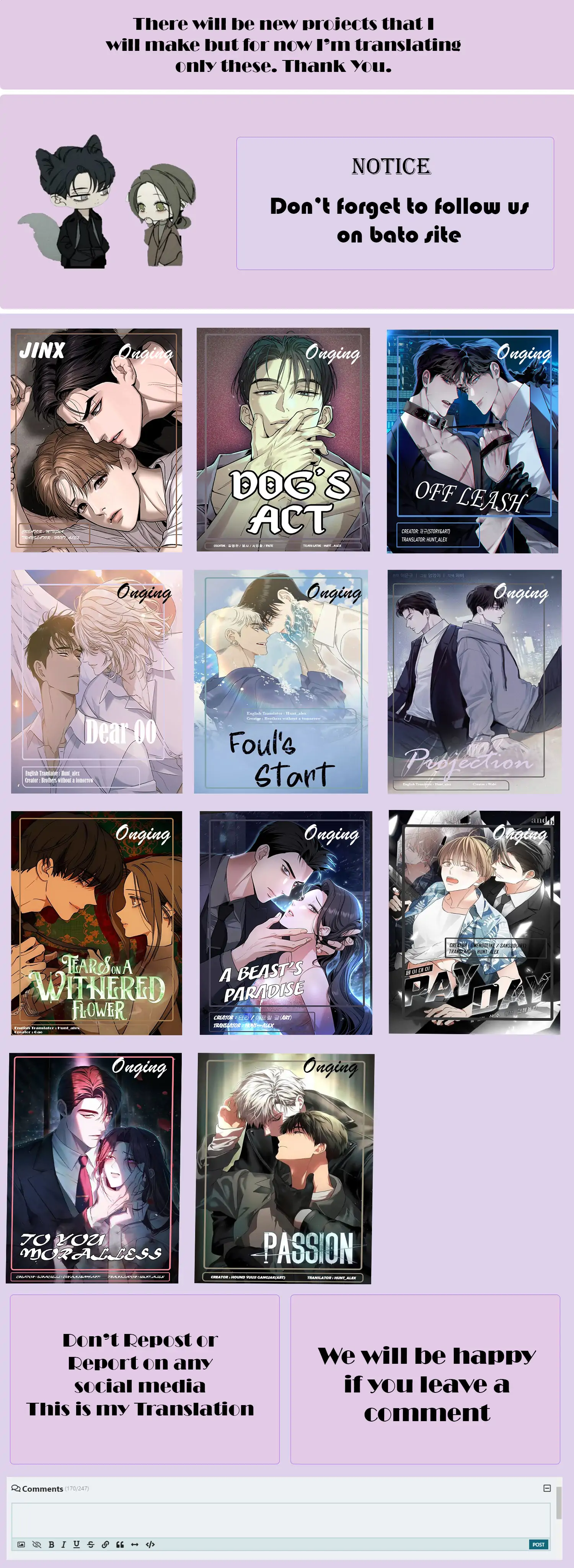The width and height of the screenshot is (574, 1568).
Task: Open A Beast's Paradise cover
Action: [286, 922]
